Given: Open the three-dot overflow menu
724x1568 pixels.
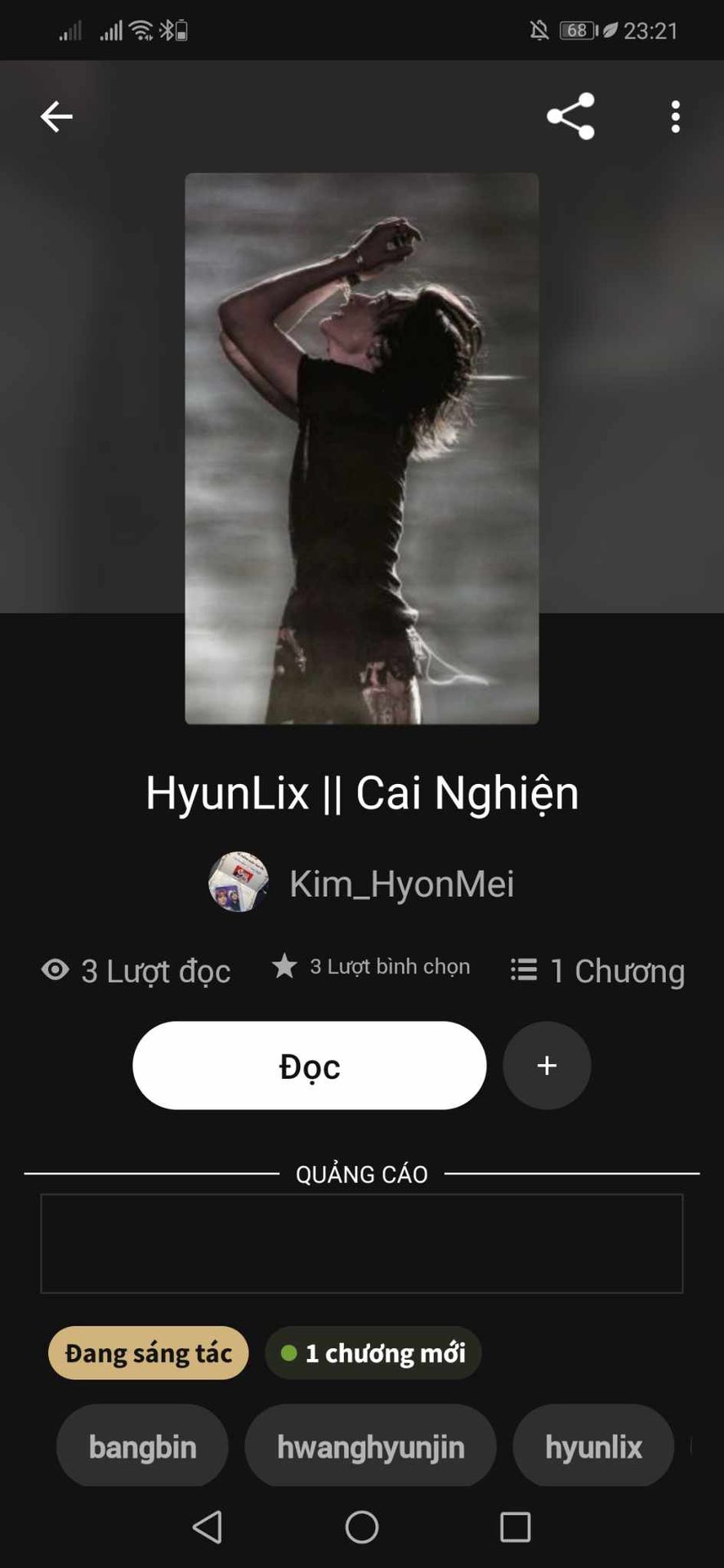Looking at the screenshot, I should 675,117.
